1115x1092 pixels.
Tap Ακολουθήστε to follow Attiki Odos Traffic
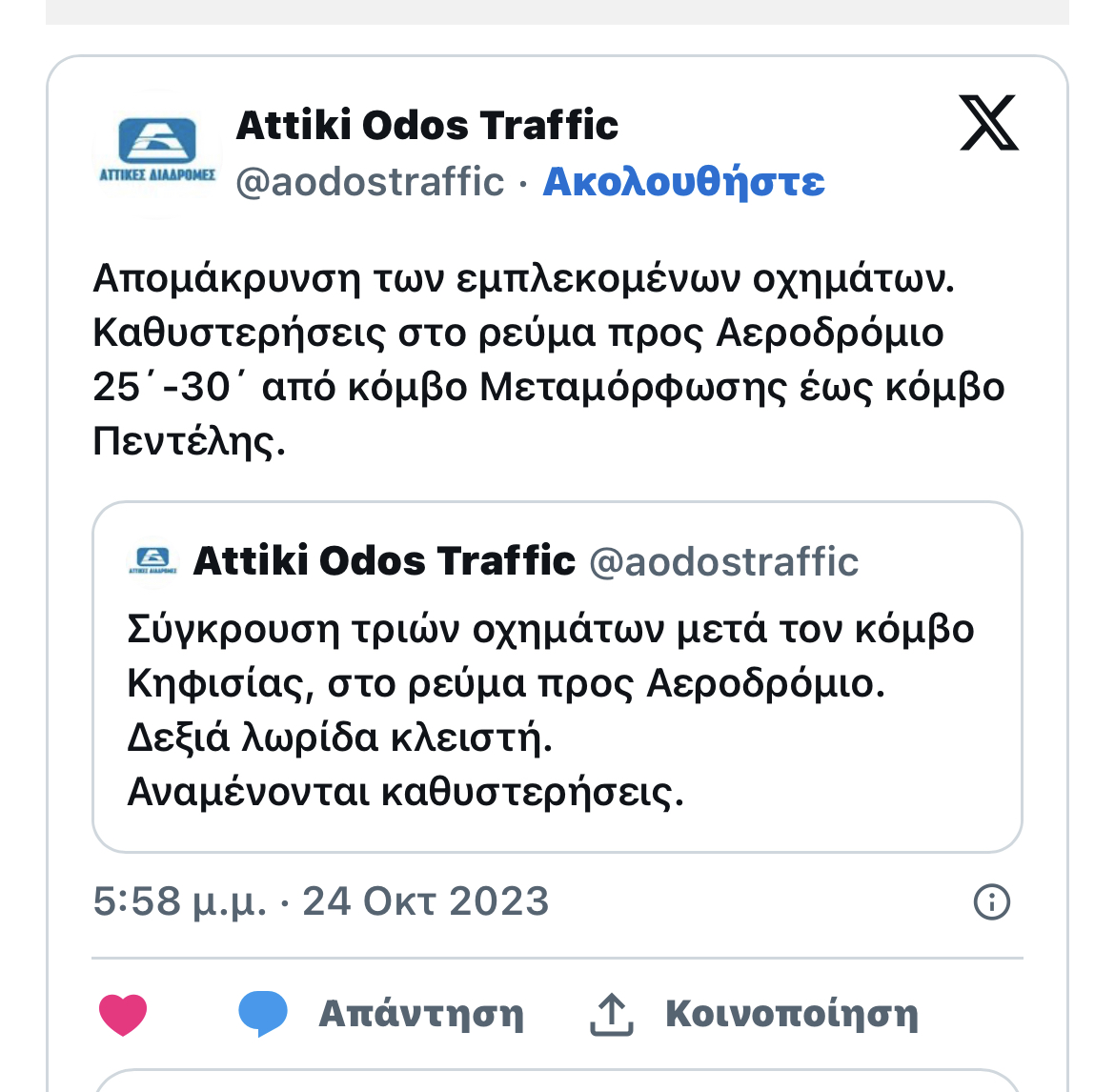(x=683, y=181)
